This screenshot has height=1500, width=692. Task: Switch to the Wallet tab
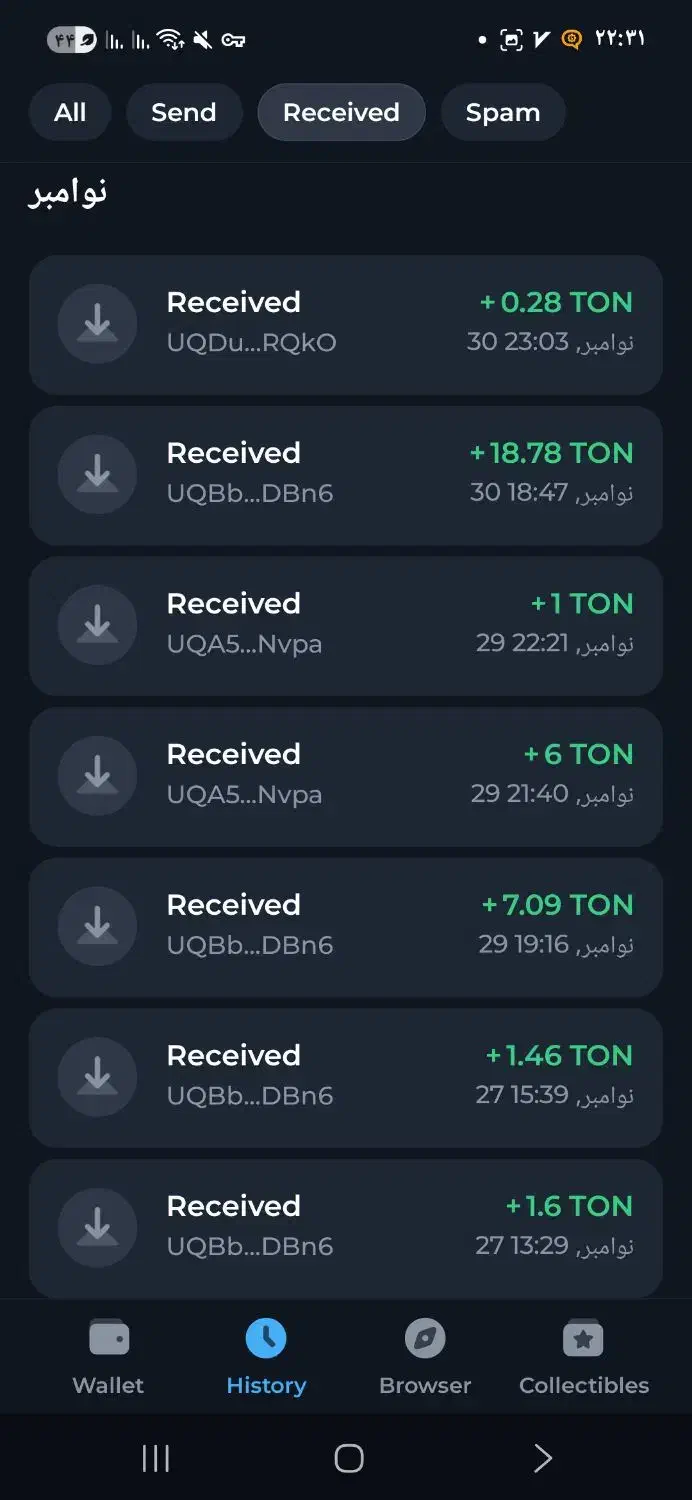coord(108,1357)
